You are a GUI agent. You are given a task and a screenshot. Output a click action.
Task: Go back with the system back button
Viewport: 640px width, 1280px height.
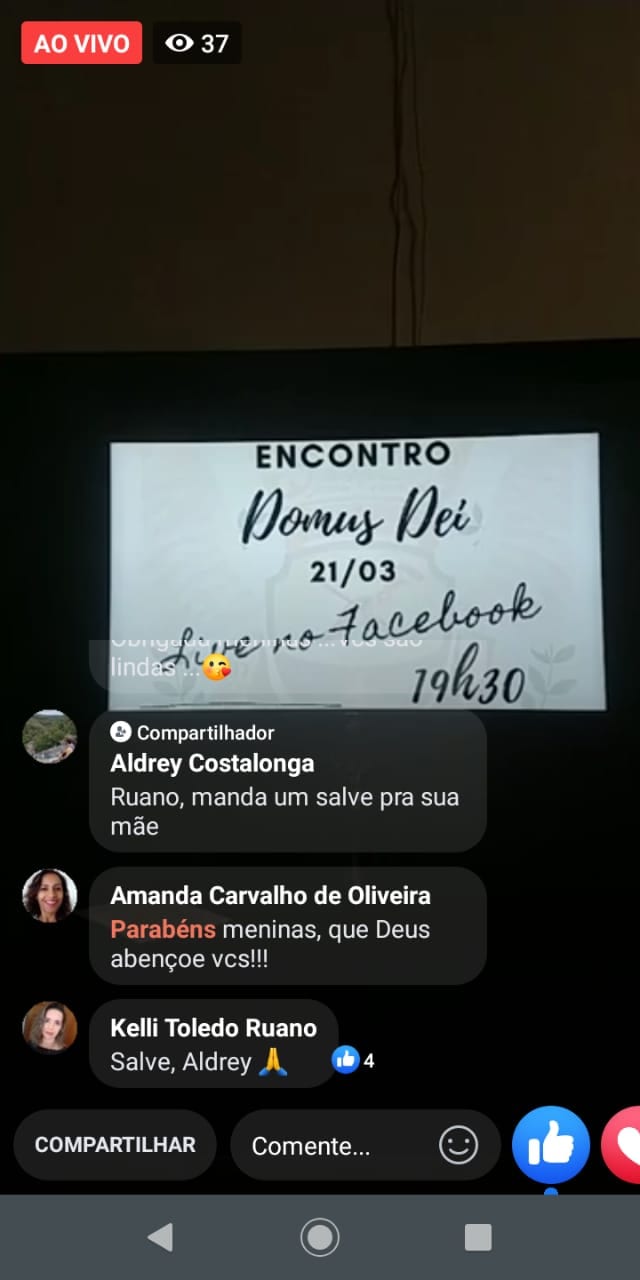[160, 1238]
